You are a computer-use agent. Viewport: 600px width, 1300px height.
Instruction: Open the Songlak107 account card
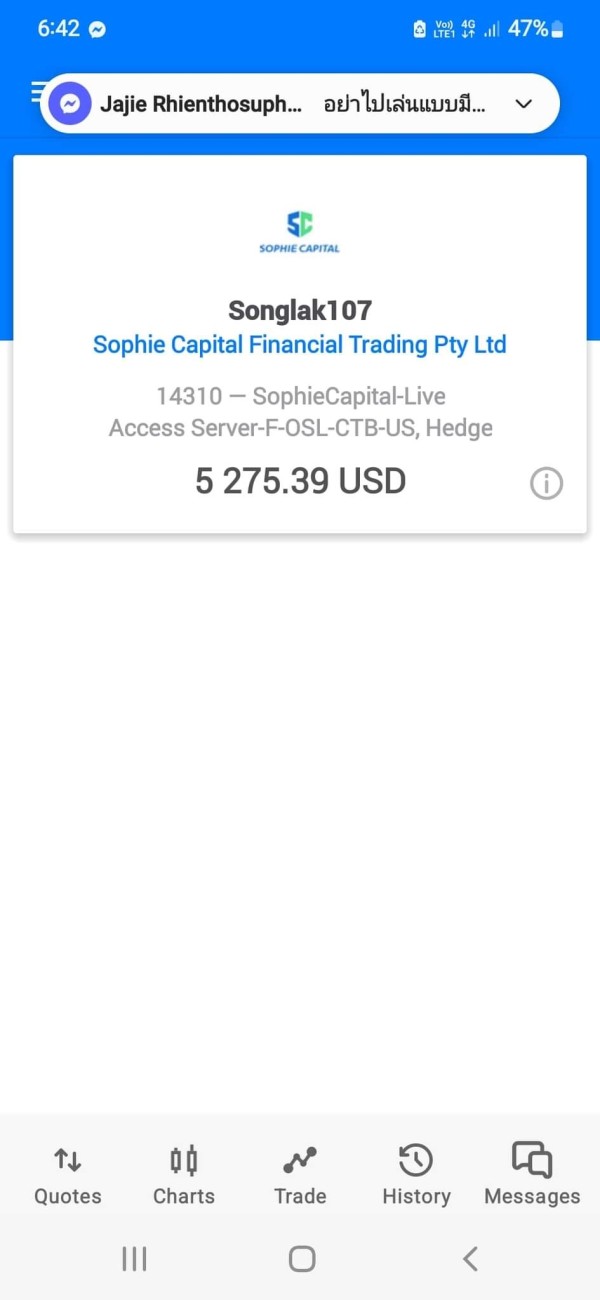[x=300, y=344]
